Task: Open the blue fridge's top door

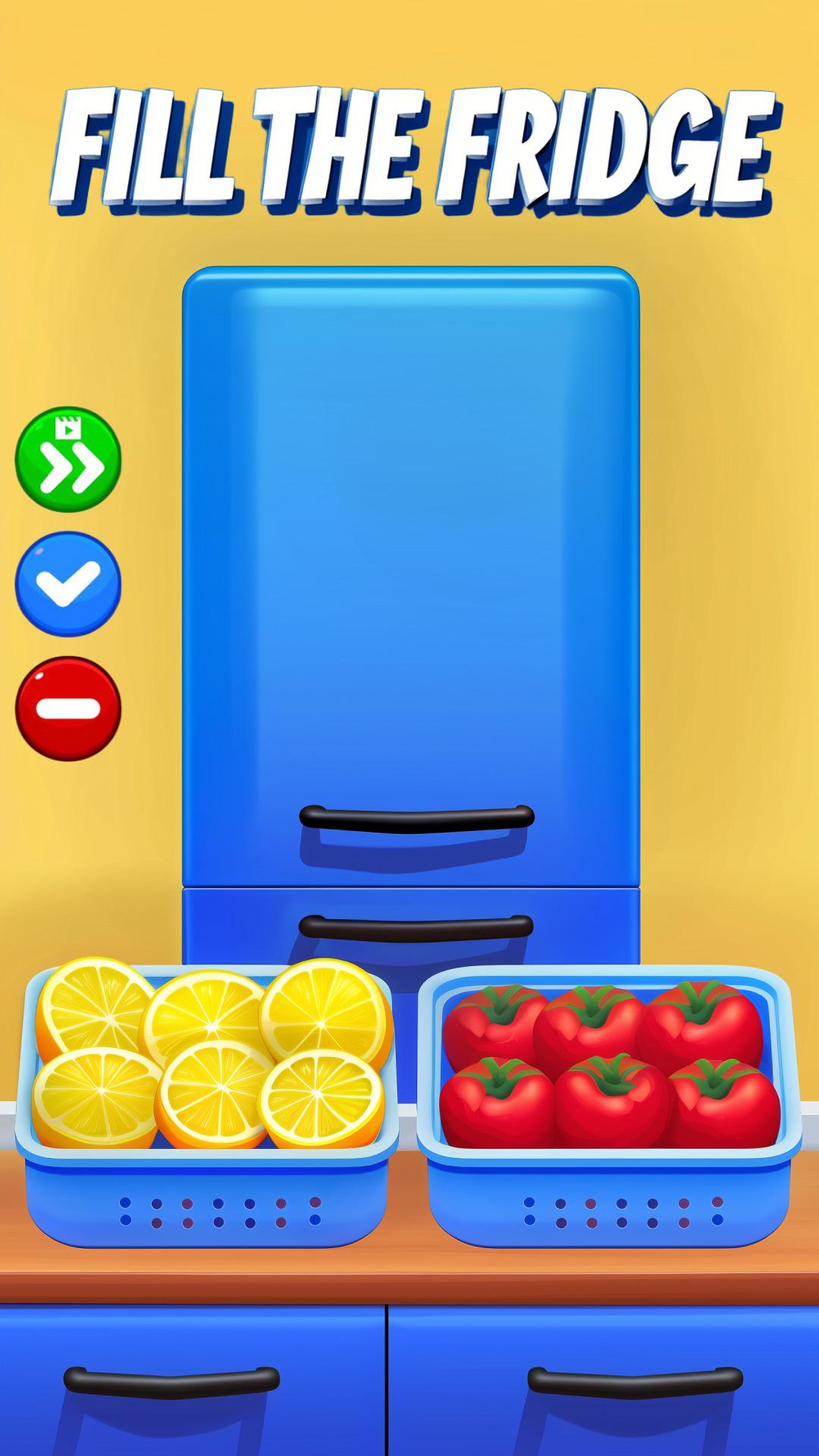Action: (x=411, y=576)
